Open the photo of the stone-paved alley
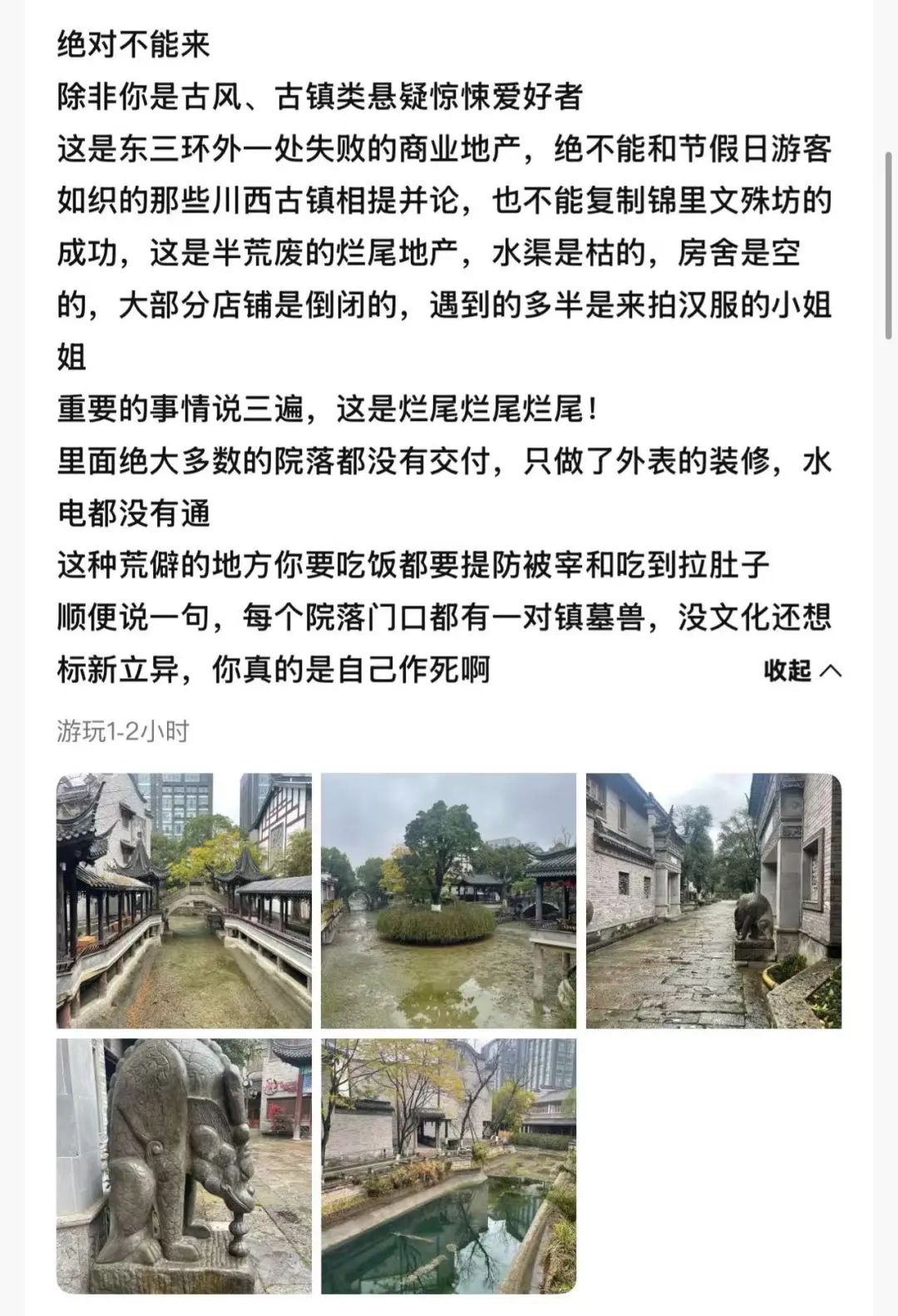This screenshot has width=898, height=1316. [713, 901]
